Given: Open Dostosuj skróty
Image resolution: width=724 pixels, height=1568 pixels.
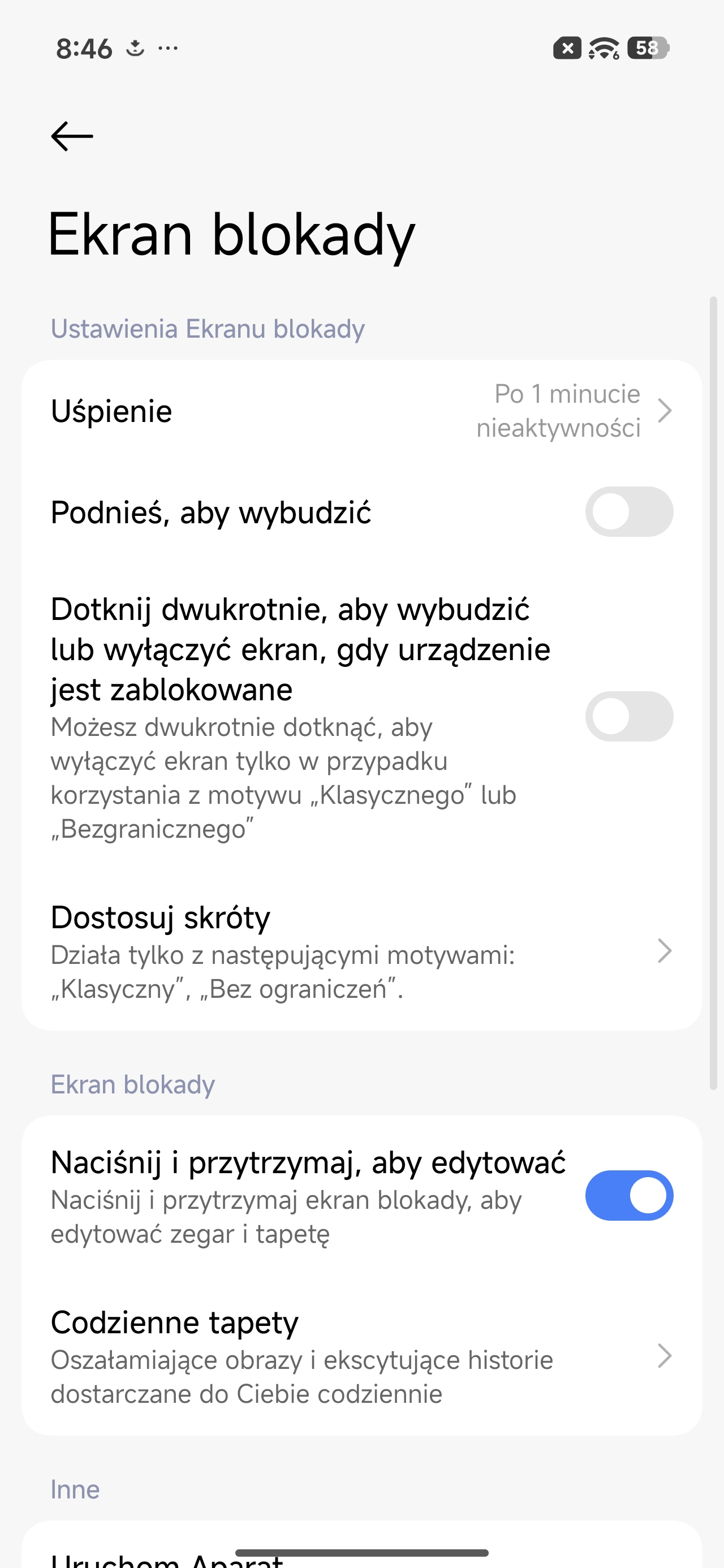Looking at the screenshot, I should [x=361, y=951].
